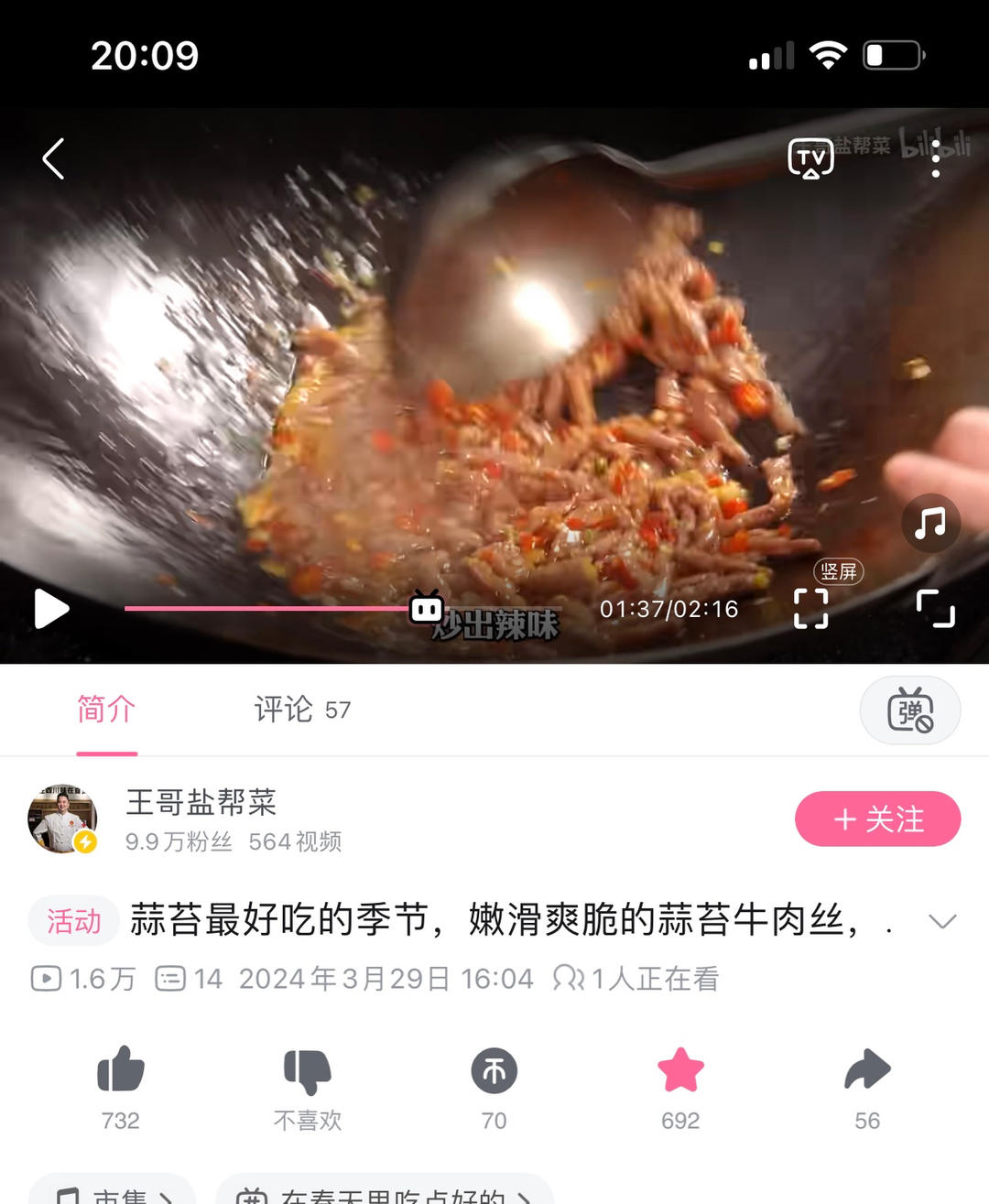Screen dimensions: 989x1204
Task: Follow the uploader with 关注 button
Action: (877, 819)
